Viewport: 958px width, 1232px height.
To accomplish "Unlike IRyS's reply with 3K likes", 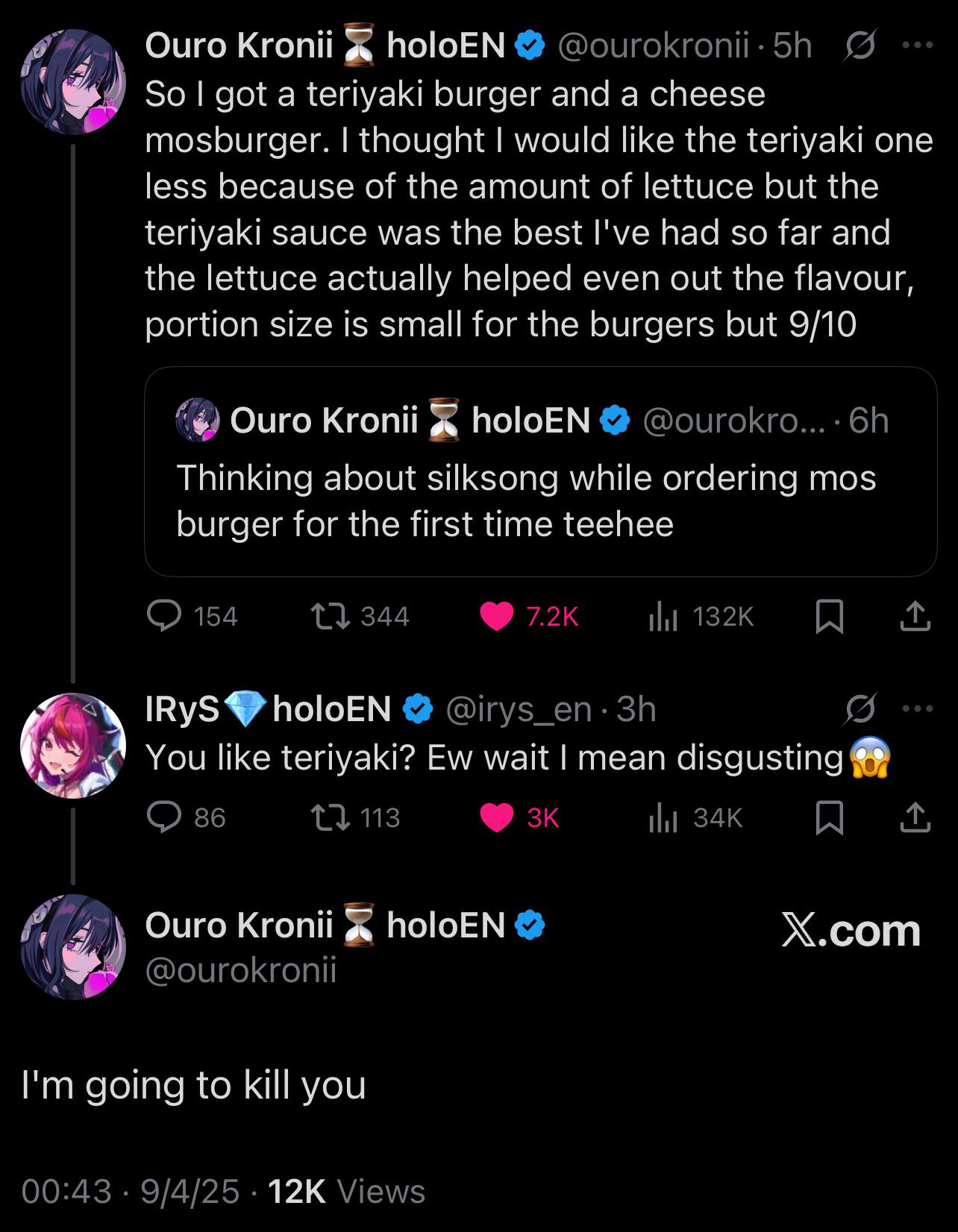I will [x=497, y=817].
